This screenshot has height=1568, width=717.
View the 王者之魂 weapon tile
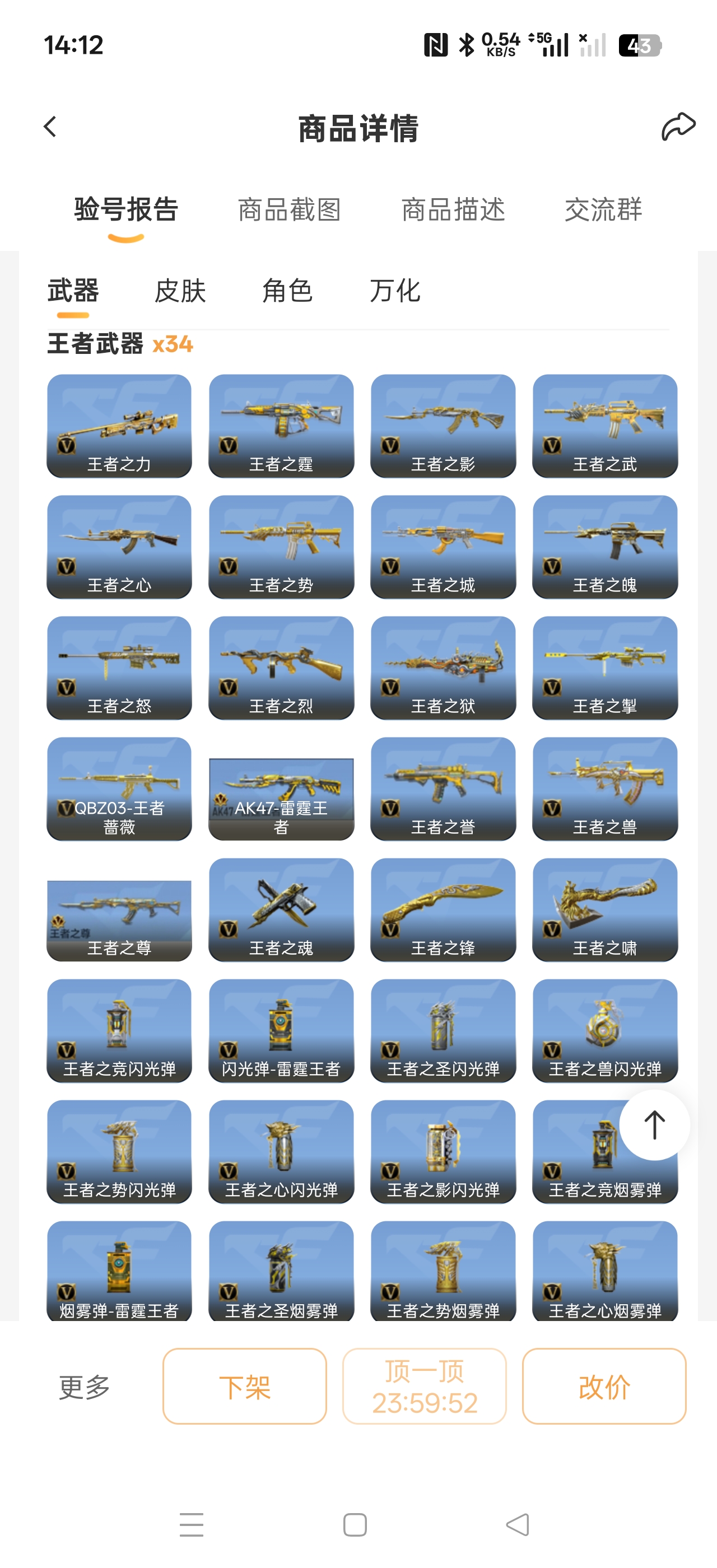tap(281, 909)
